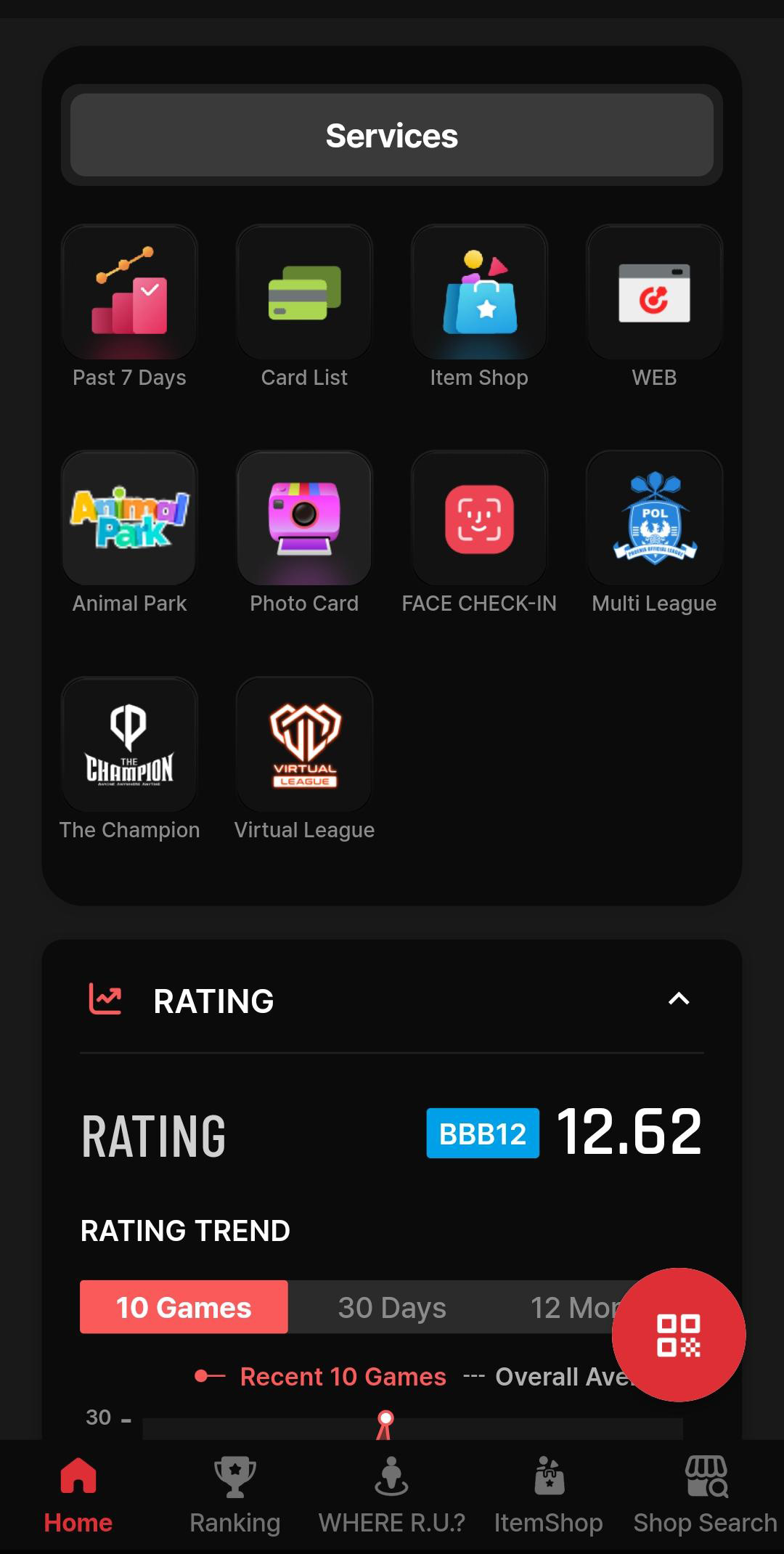The height and width of the screenshot is (1554, 784).
Task: Collapse the RATING section
Action: (678, 1000)
